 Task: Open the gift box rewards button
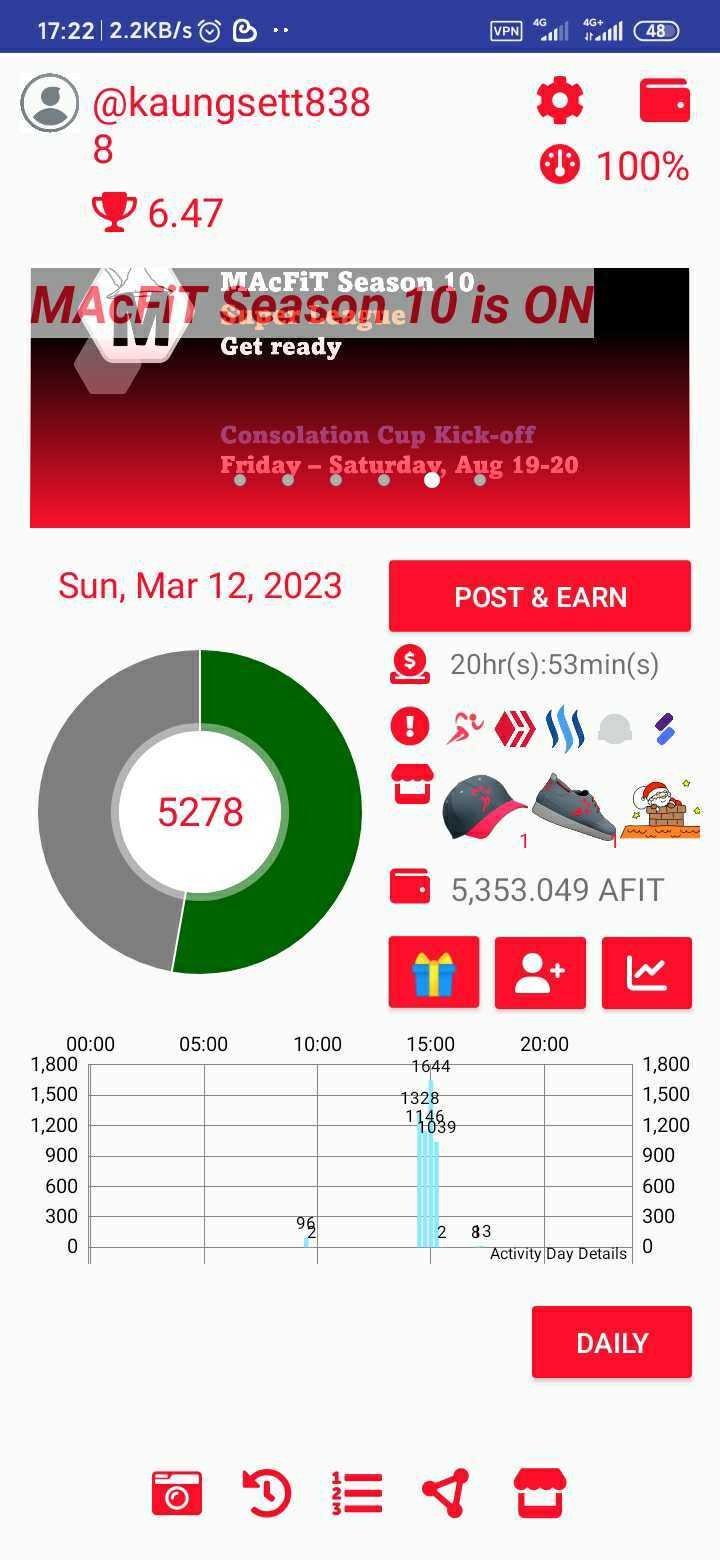434,972
